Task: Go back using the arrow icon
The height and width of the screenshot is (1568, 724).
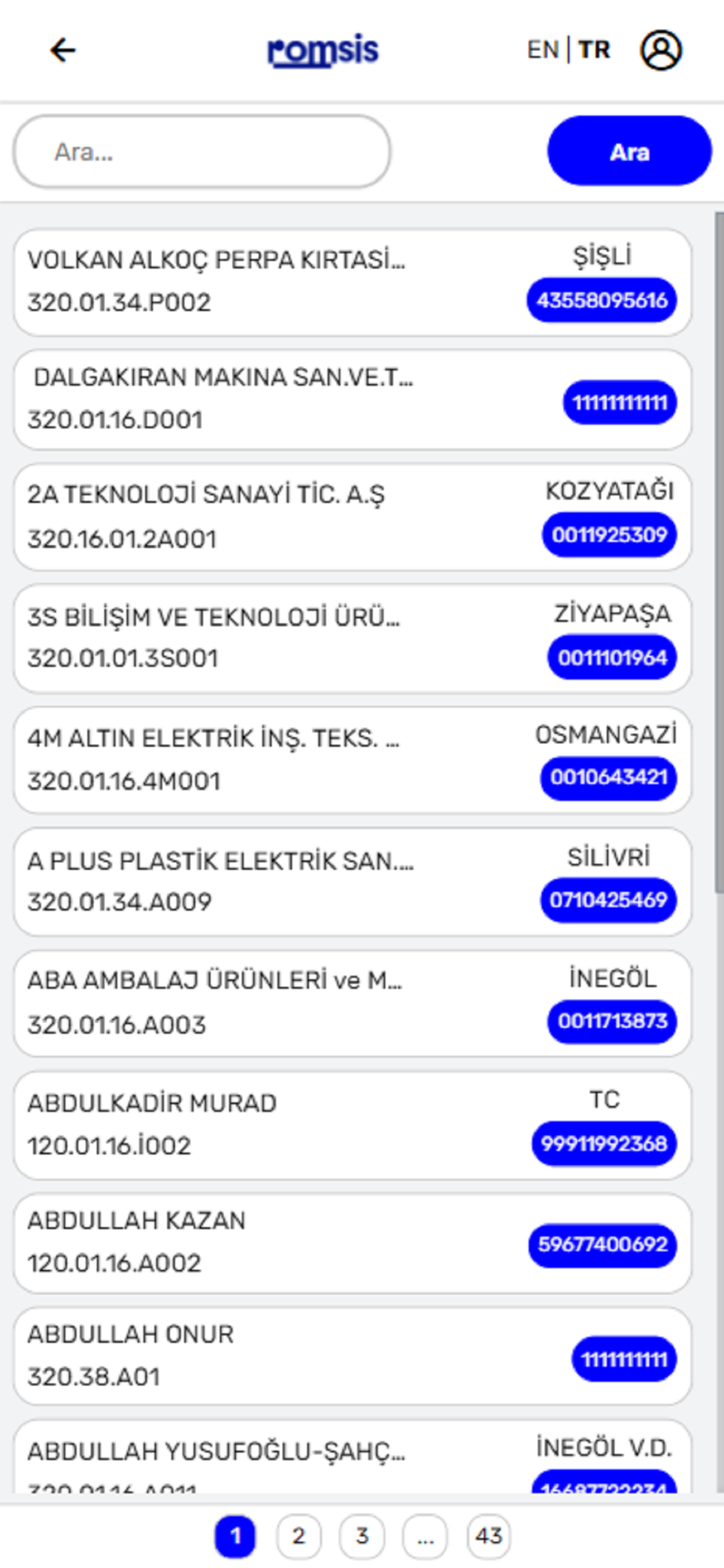Action: tap(63, 50)
